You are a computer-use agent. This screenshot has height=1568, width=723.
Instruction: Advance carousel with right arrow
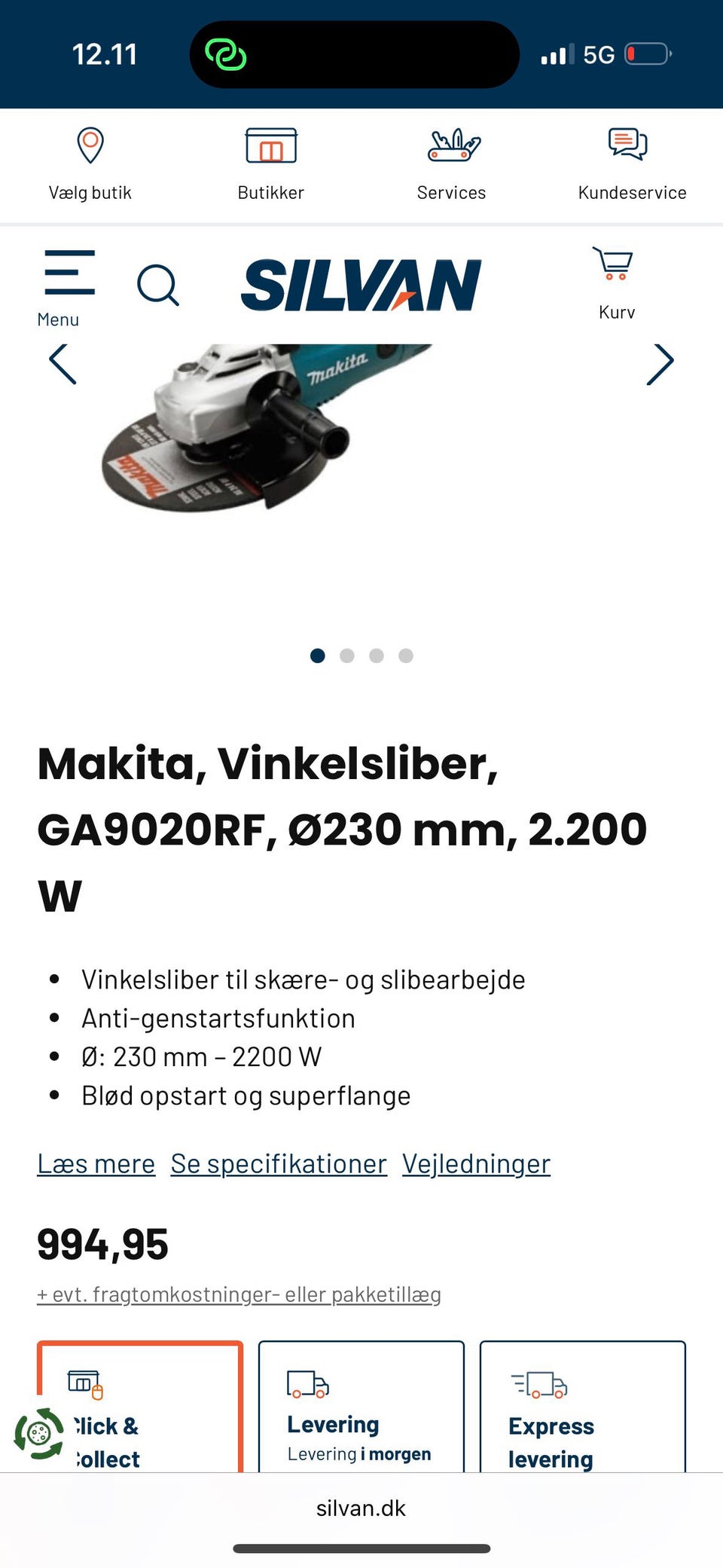pos(660,362)
